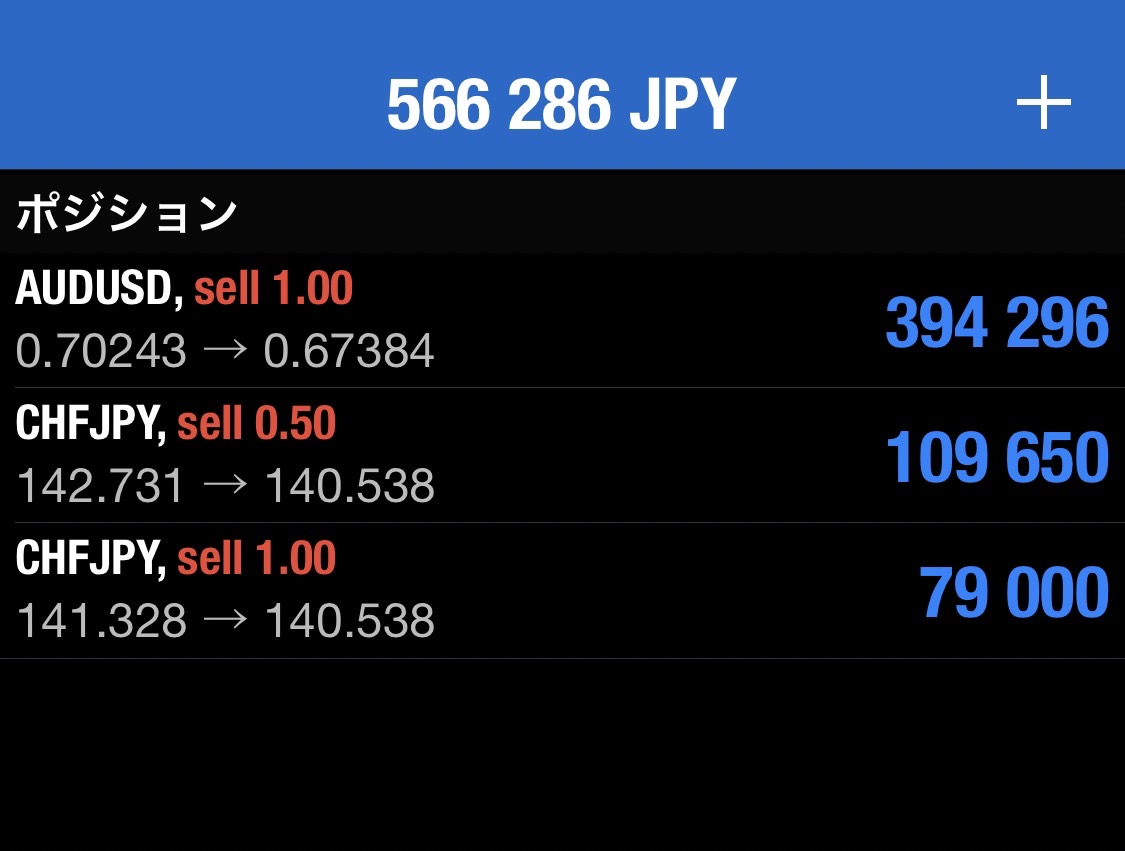This screenshot has height=851, width=1125.
Task: Add a new order with the plus icon
Action: (x=1043, y=103)
